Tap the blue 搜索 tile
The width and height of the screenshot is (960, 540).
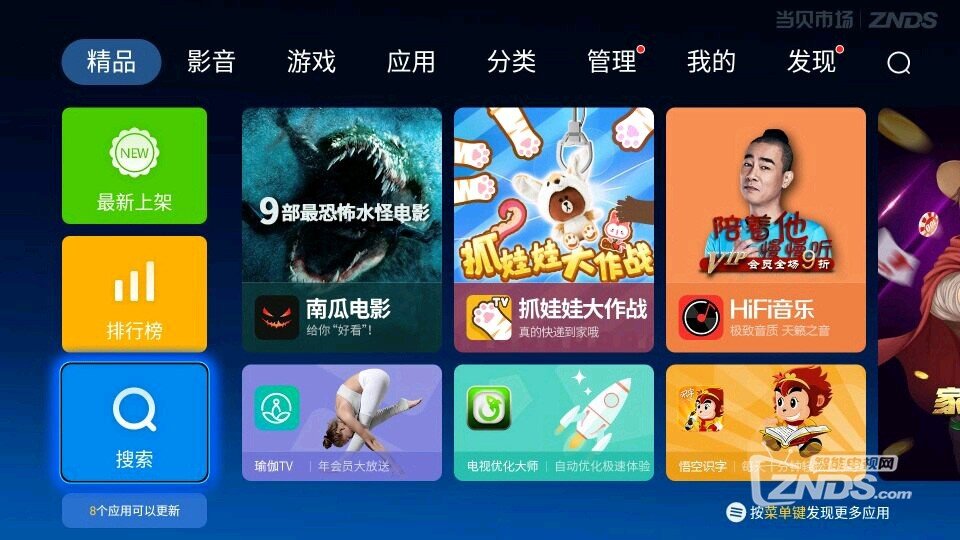point(134,422)
